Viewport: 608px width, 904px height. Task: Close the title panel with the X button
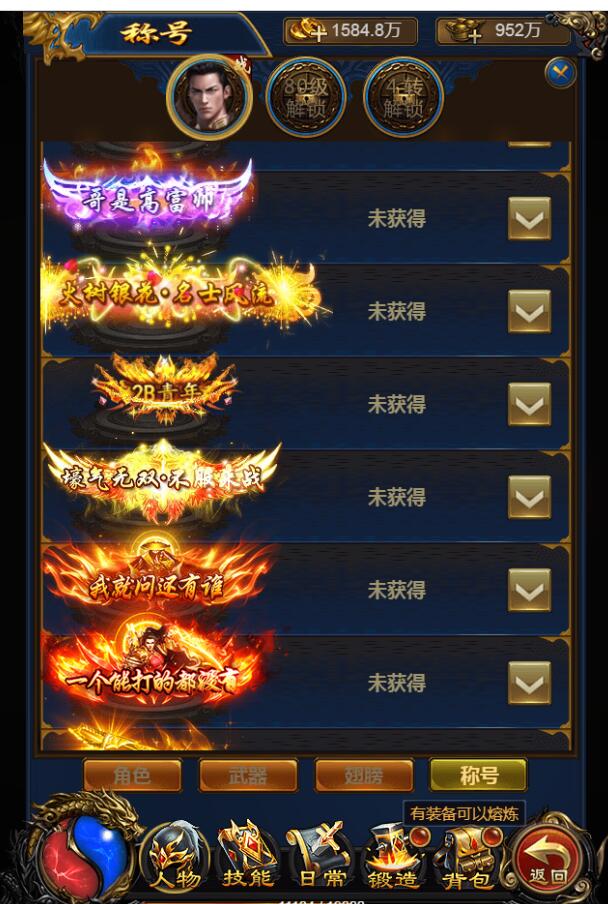pyautogui.click(x=560, y=73)
